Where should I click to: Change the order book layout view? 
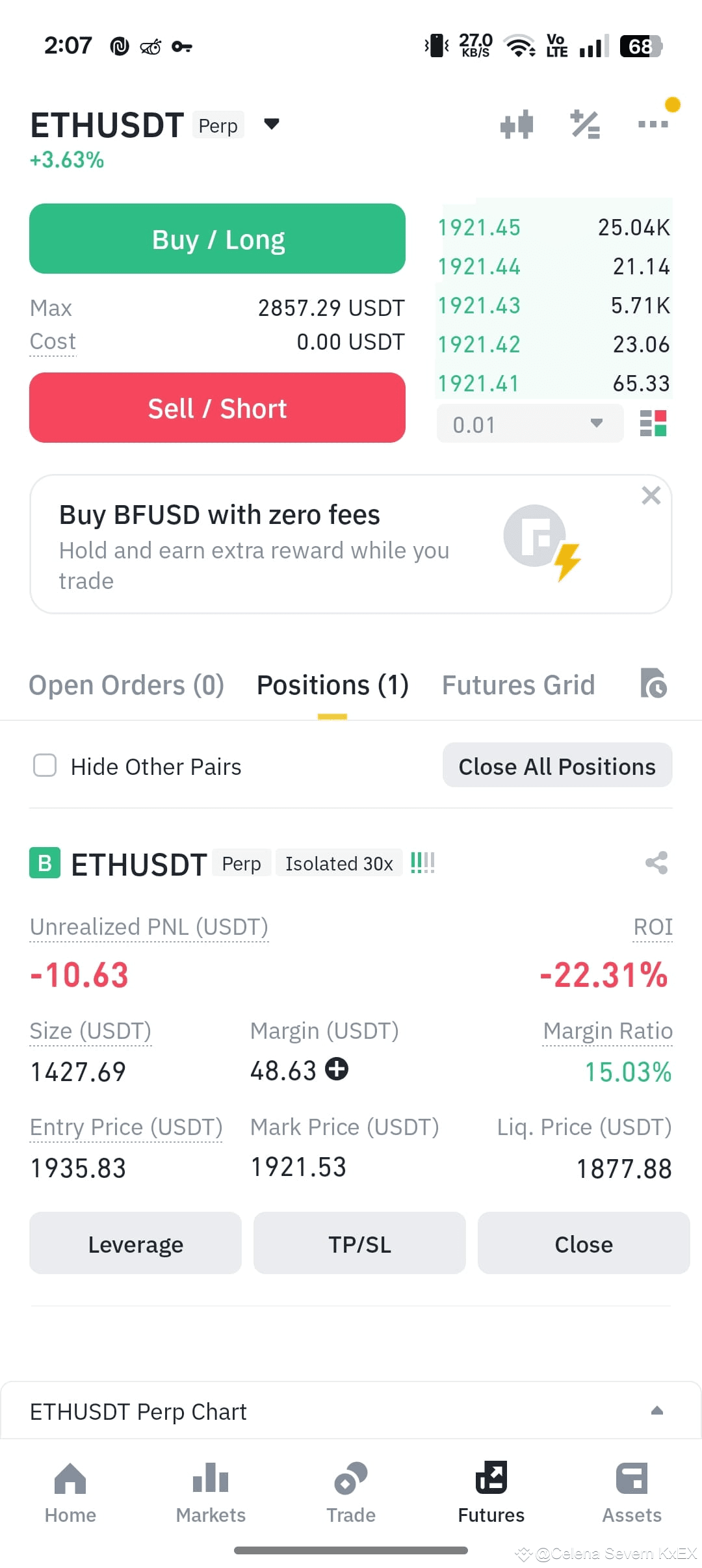pyautogui.click(x=653, y=423)
